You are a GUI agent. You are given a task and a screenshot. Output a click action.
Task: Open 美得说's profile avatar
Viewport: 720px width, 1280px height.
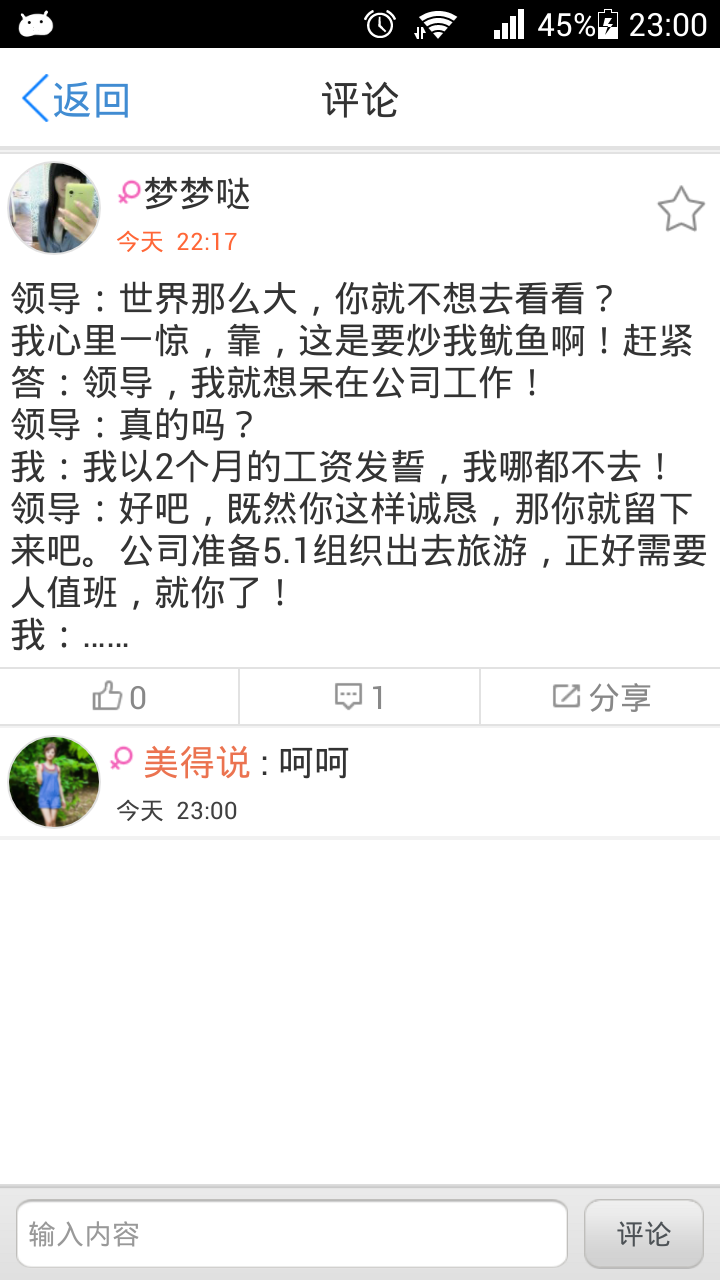tap(55, 782)
